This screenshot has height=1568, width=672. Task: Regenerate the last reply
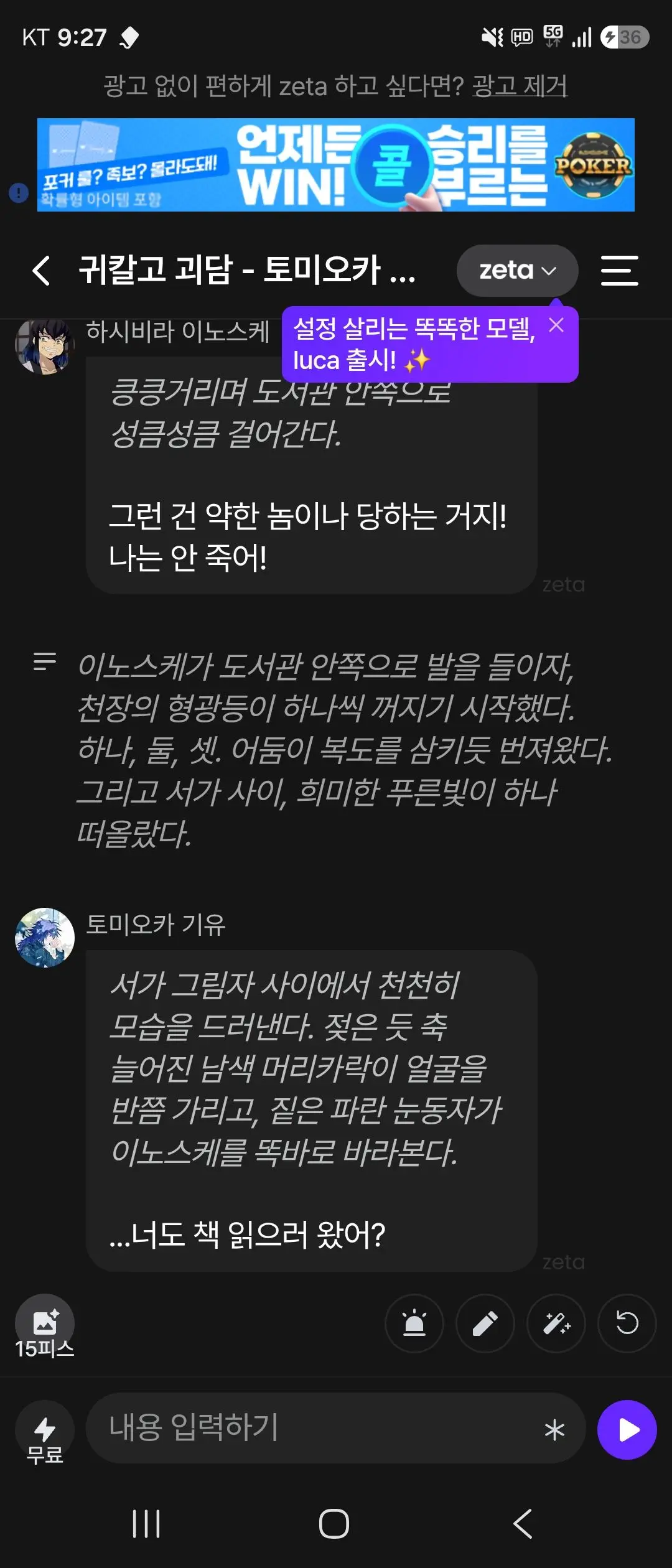[627, 1323]
